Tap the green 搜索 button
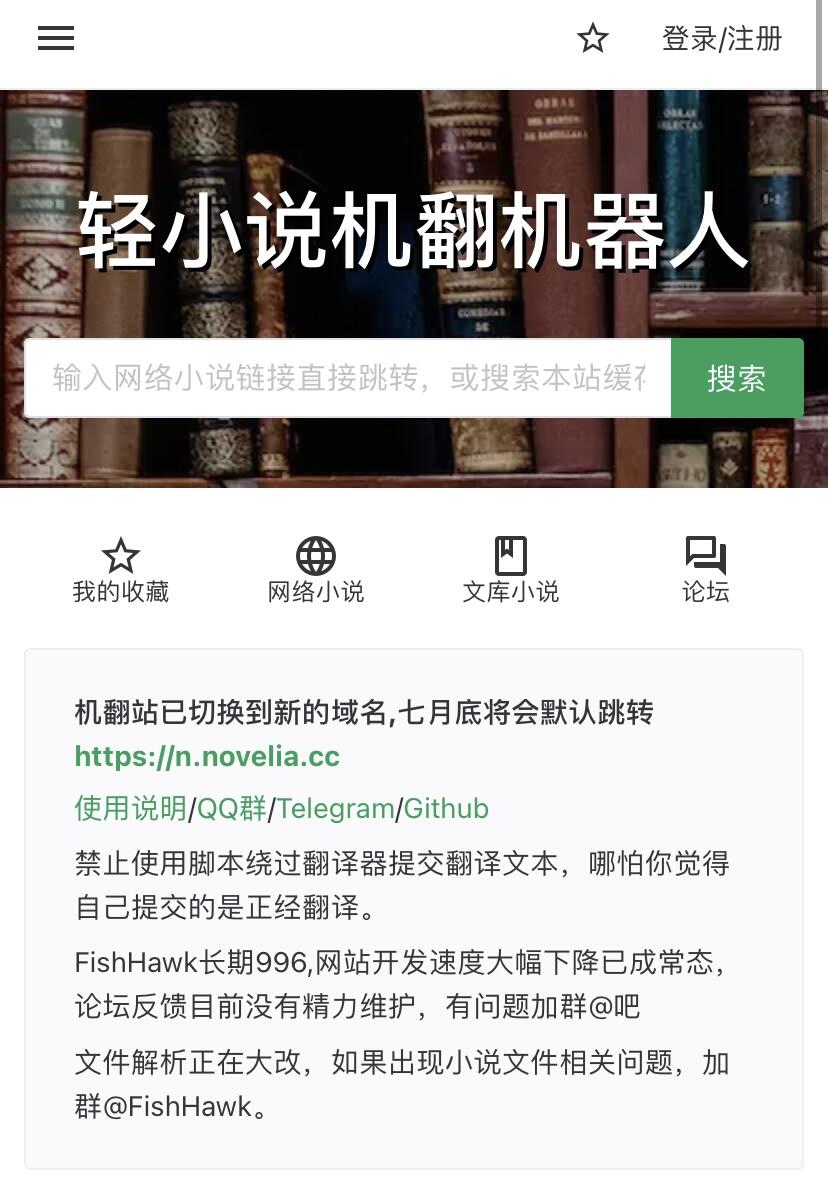 pyautogui.click(x=737, y=378)
